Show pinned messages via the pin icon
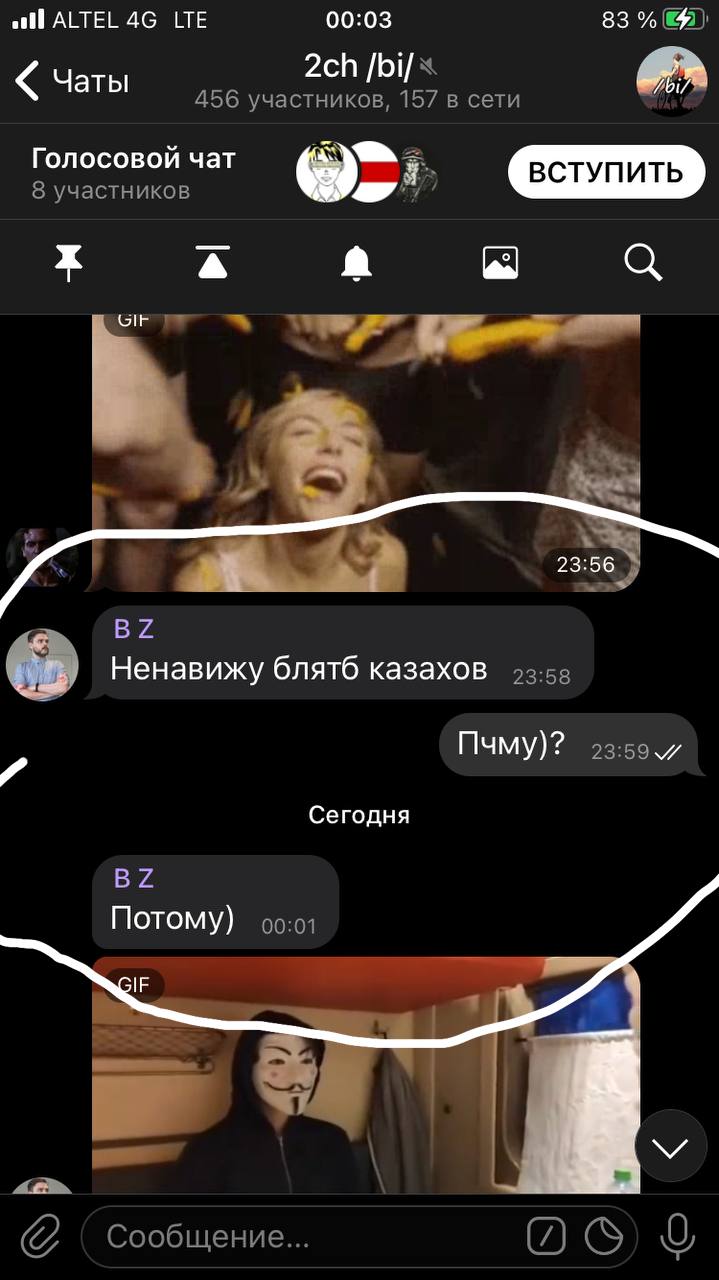The width and height of the screenshot is (719, 1280). [68, 263]
